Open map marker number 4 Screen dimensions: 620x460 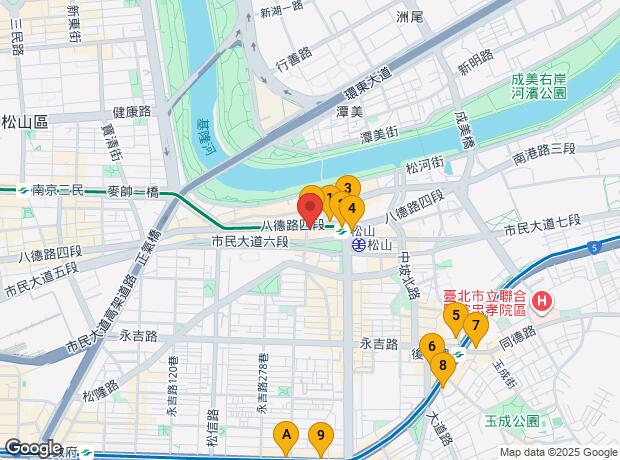click(352, 208)
